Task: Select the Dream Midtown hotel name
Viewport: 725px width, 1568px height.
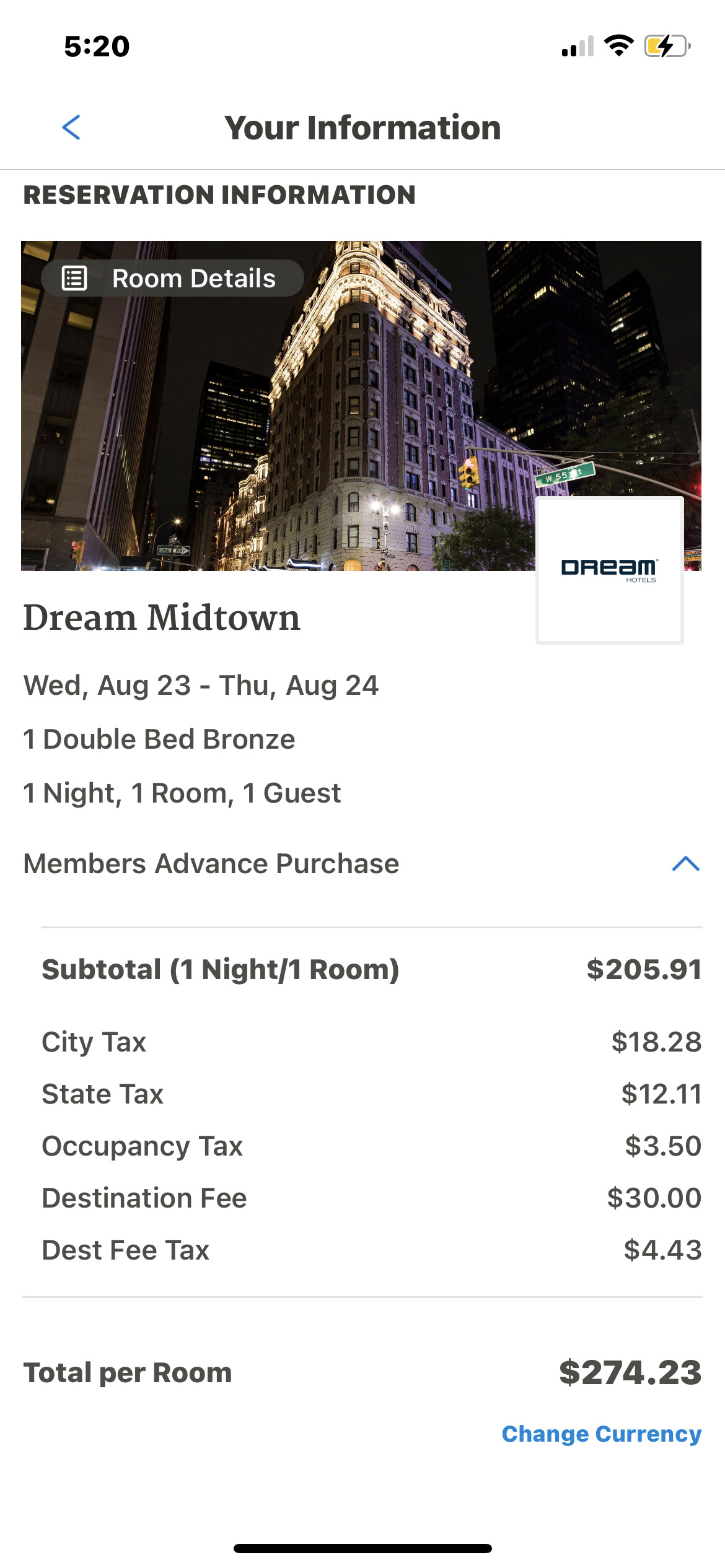Action: click(161, 617)
